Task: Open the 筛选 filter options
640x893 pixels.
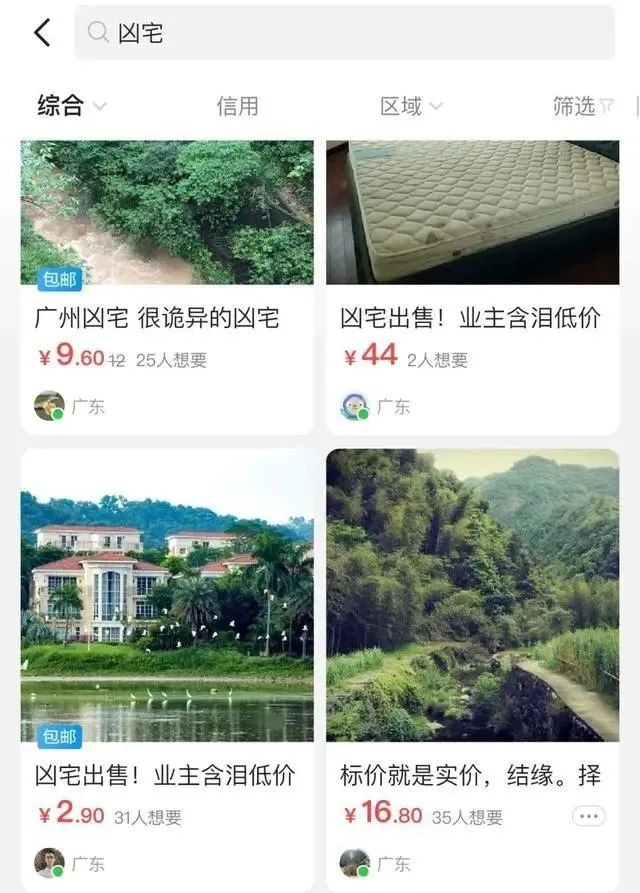Action: 582,106
